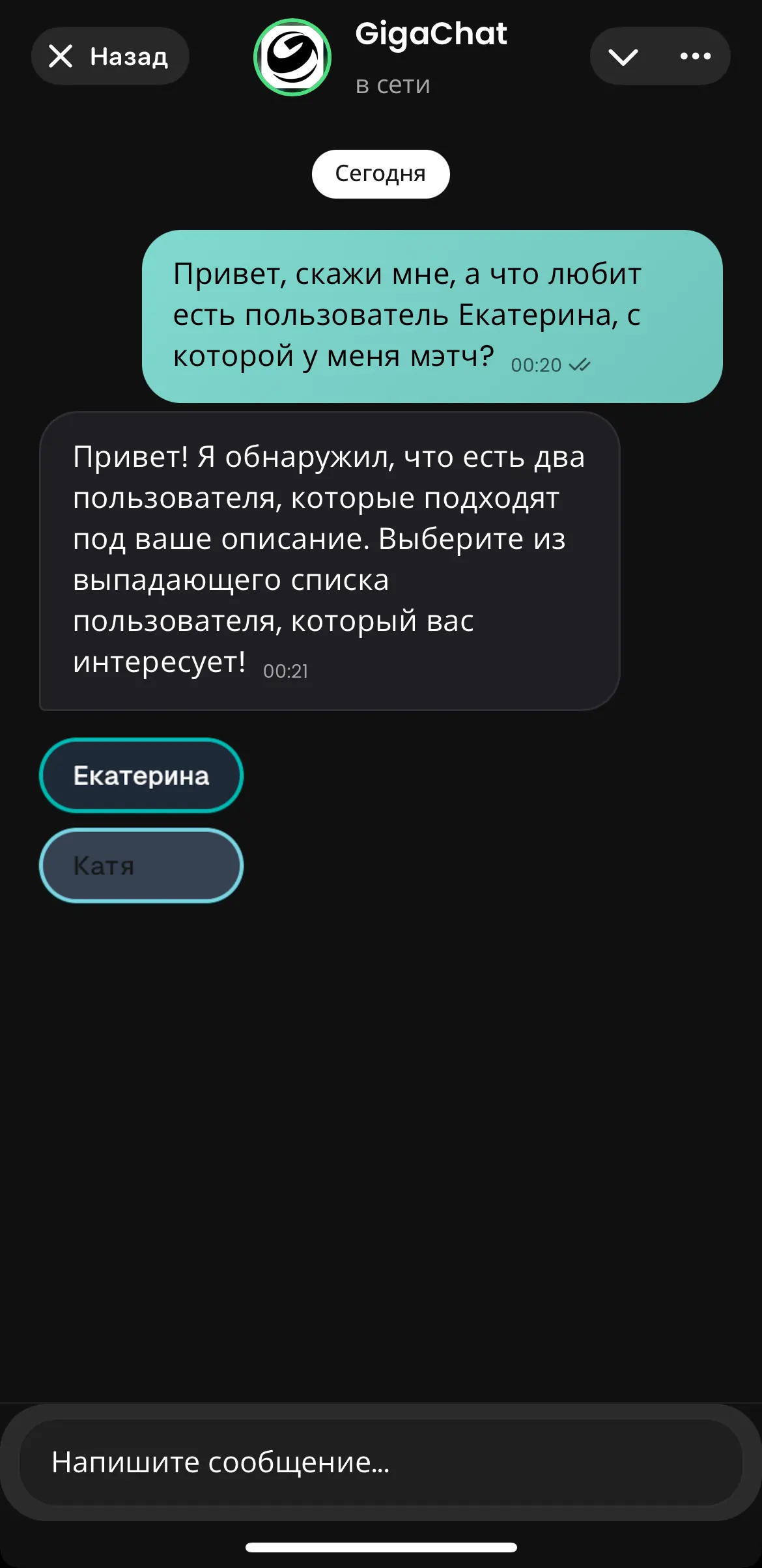
Task: Select the Екатерина option
Action: coord(141,776)
